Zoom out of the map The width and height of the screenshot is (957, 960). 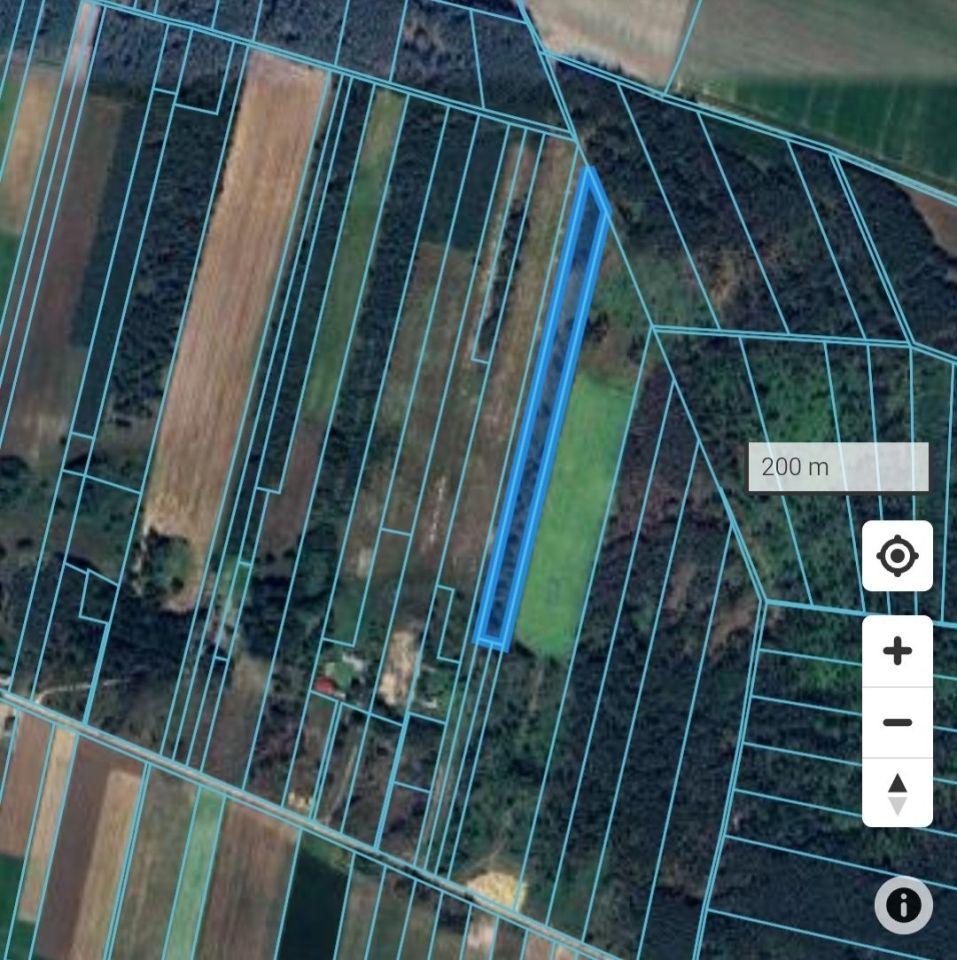pyautogui.click(x=897, y=722)
